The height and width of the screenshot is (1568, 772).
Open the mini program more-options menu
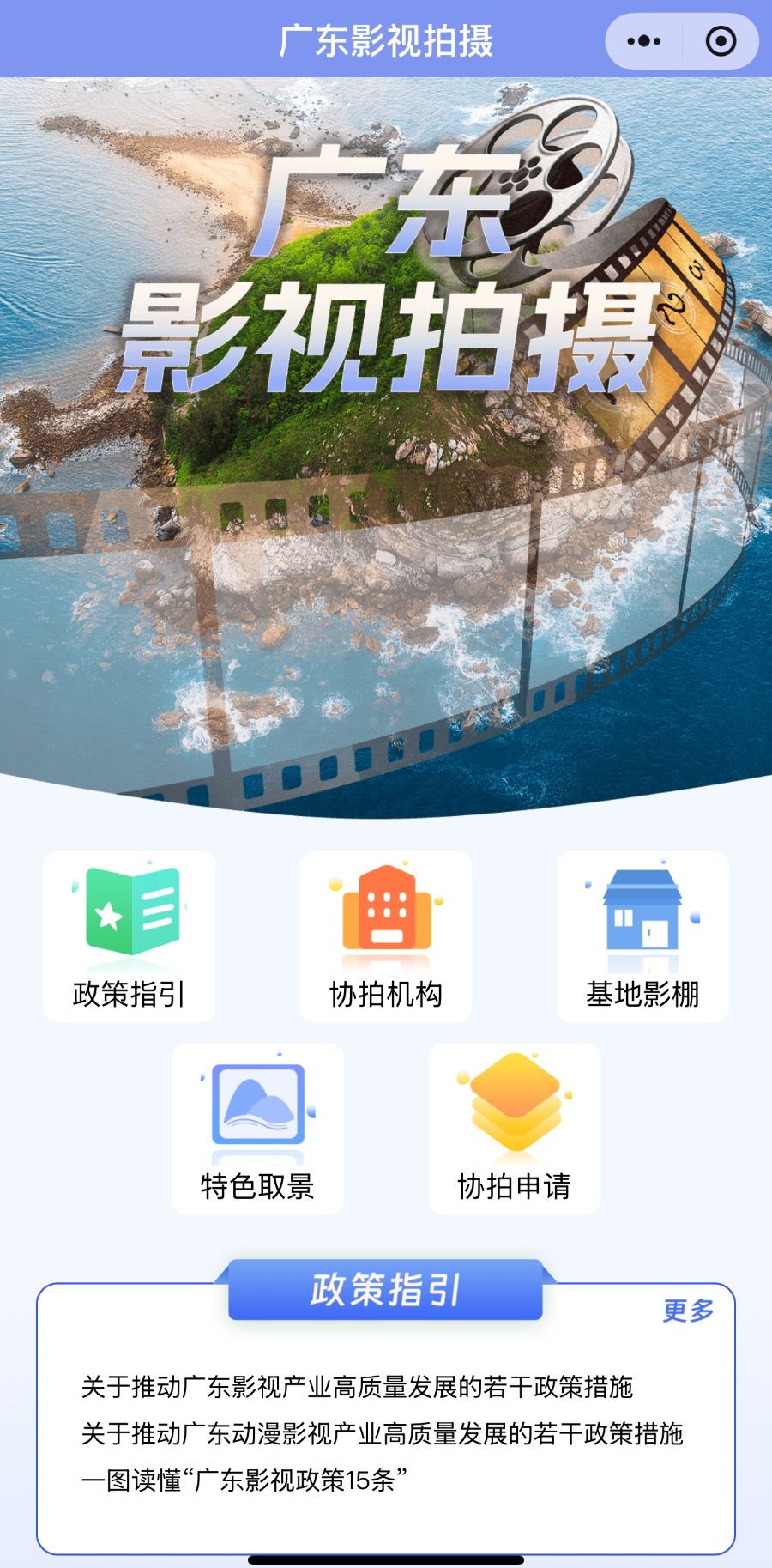[643, 40]
